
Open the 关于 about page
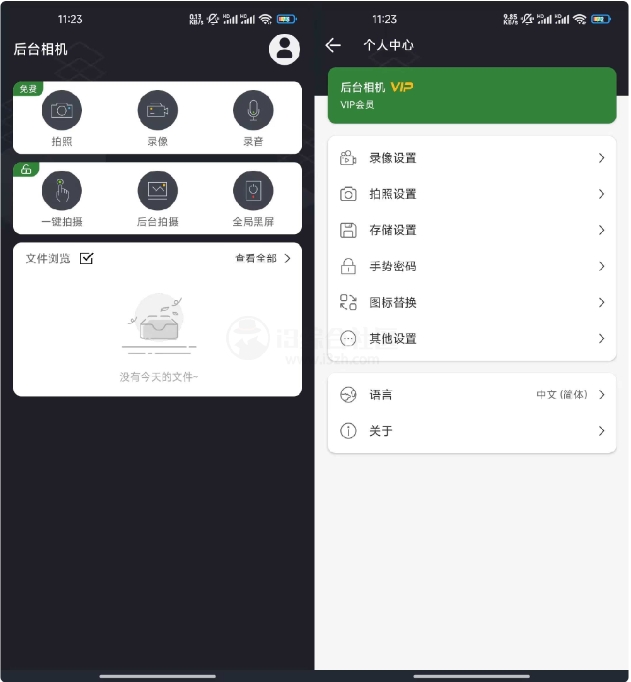[471, 431]
